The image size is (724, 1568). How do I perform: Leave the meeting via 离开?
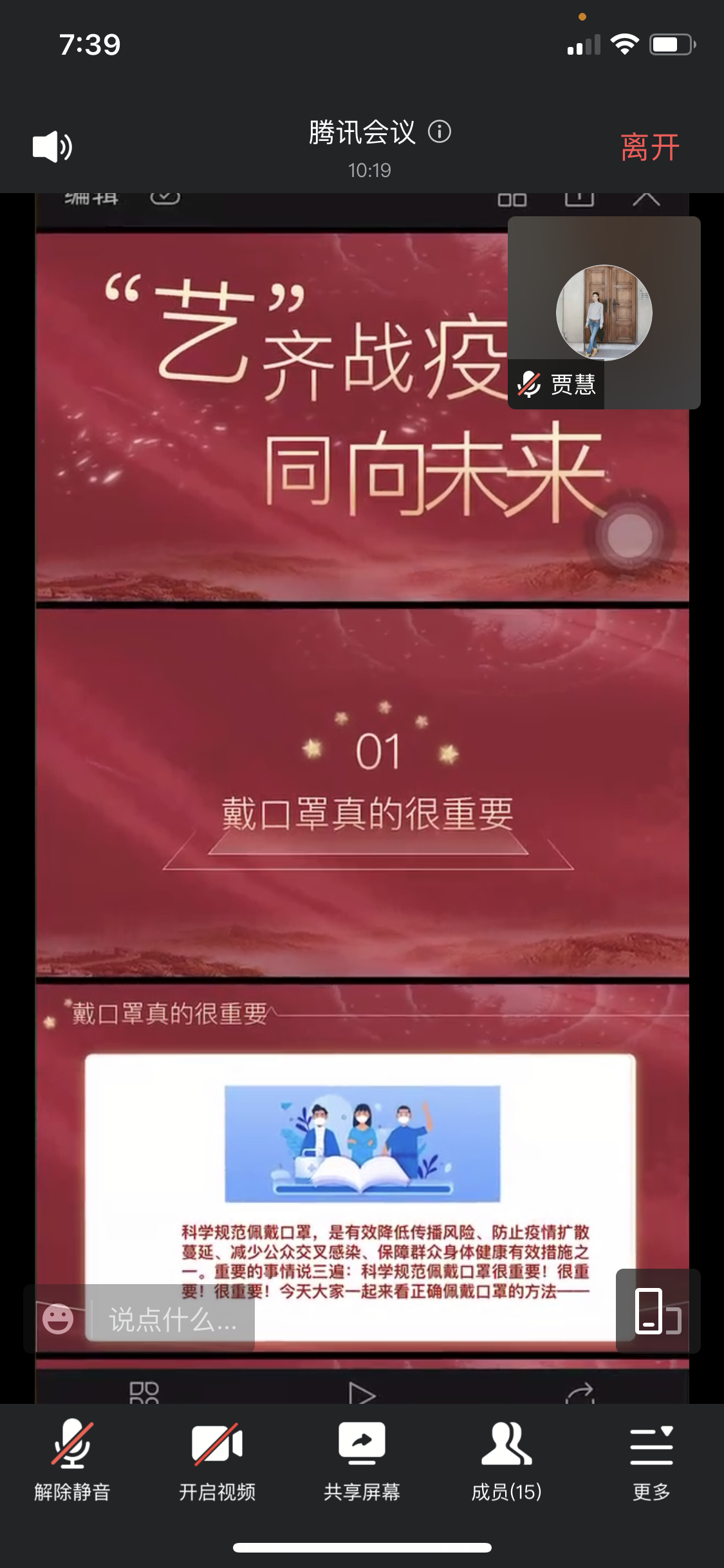click(649, 147)
